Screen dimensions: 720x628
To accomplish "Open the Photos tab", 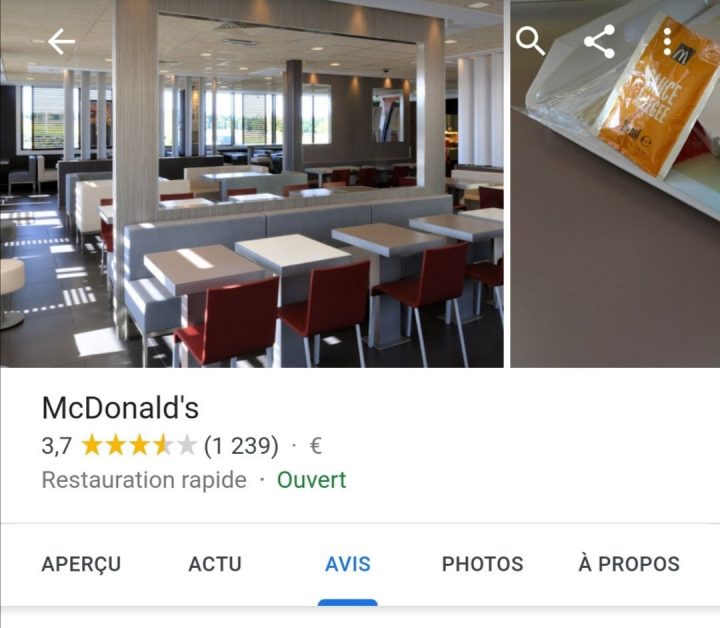I will tap(482, 564).
